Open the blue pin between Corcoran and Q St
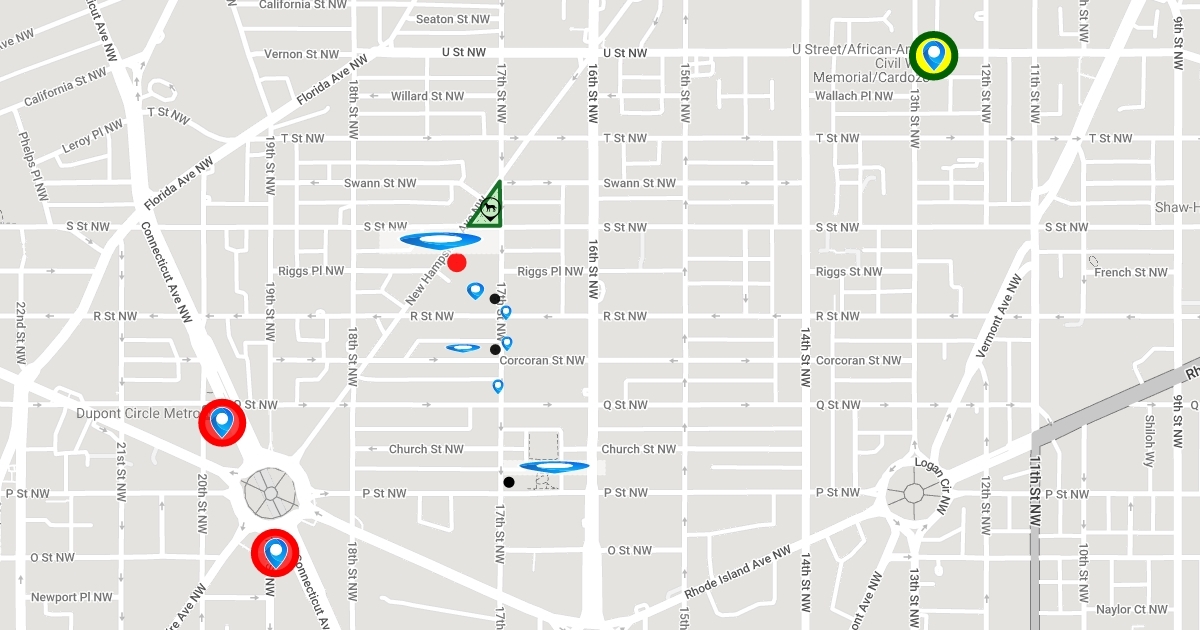The height and width of the screenshot is (630, 1200). click(x=498, y=386)
